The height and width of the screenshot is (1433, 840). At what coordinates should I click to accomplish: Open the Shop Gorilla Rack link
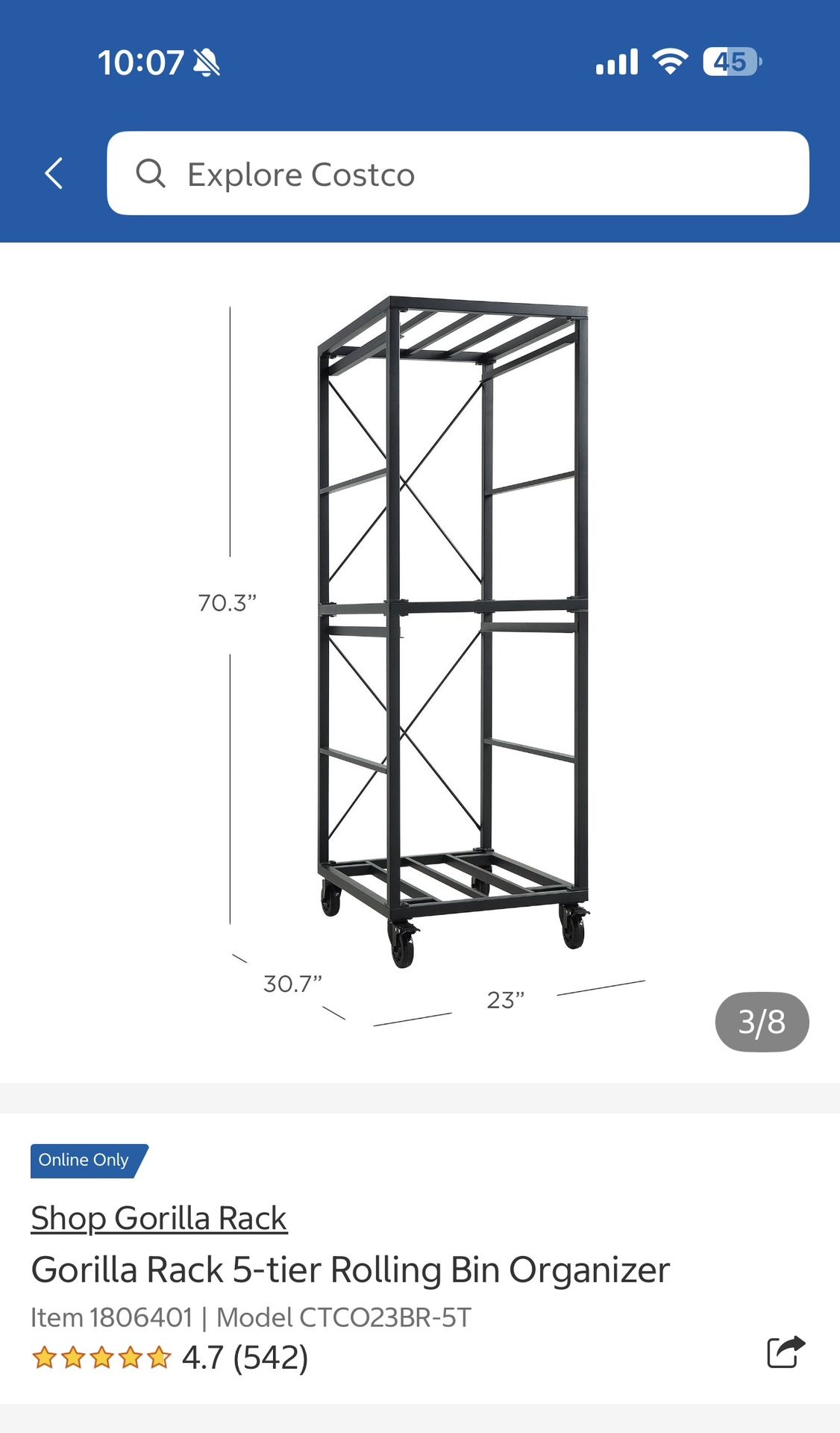159,1218
